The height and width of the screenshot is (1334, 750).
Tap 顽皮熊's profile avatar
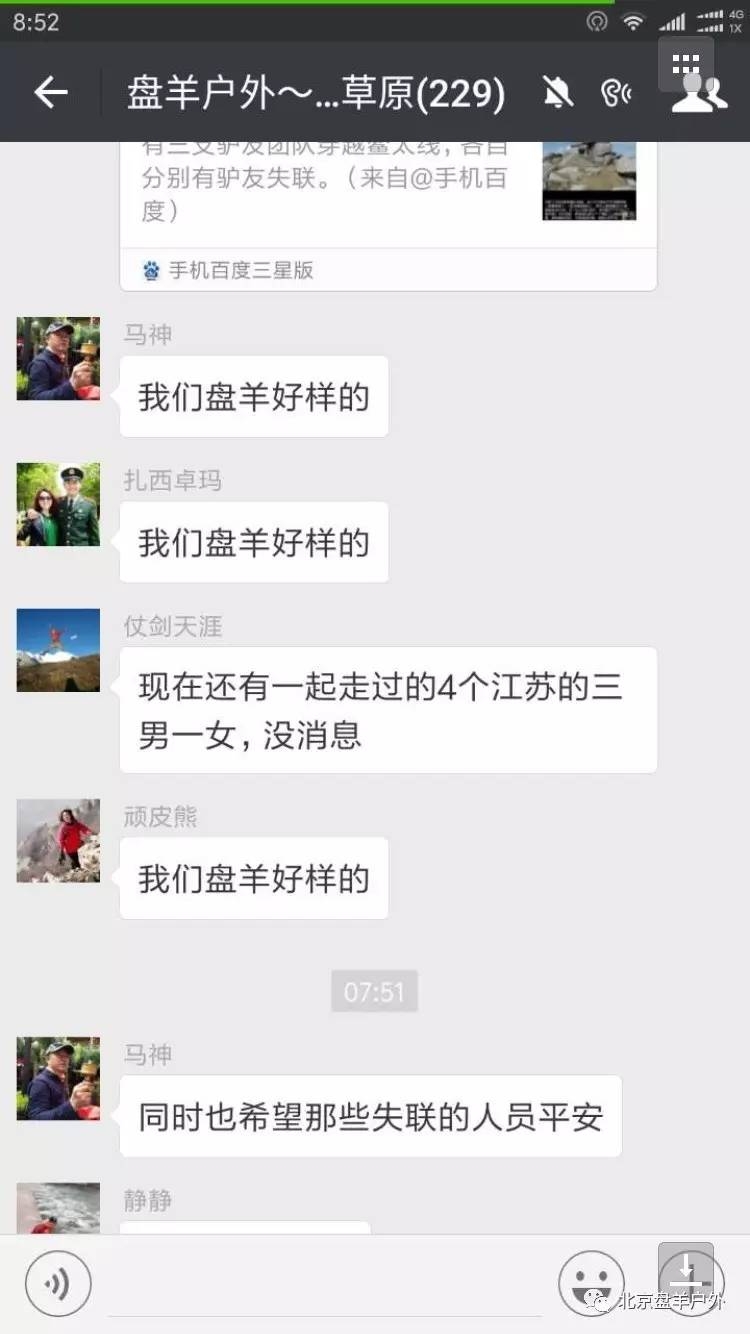pos(57,841)
